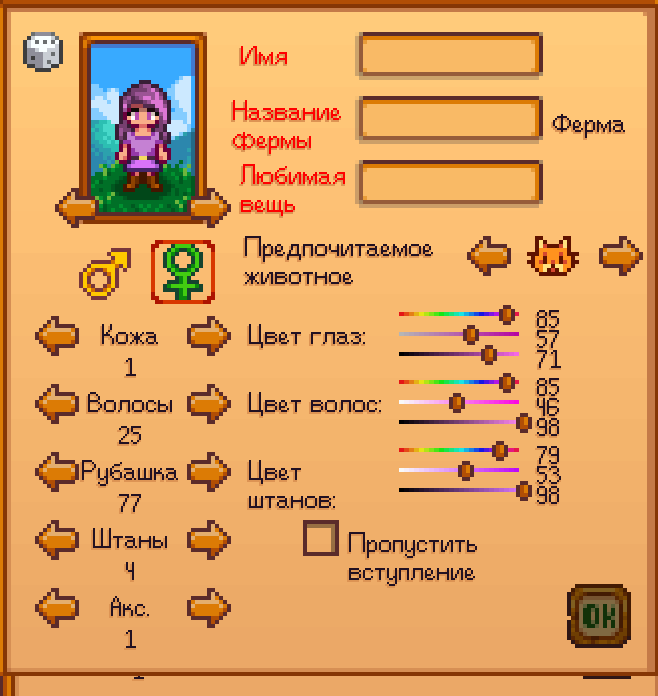The image size is (658, 696).
Task: Select the previous Волосы hairstyle
Action: pyautogui.click(x=57, y=404)
